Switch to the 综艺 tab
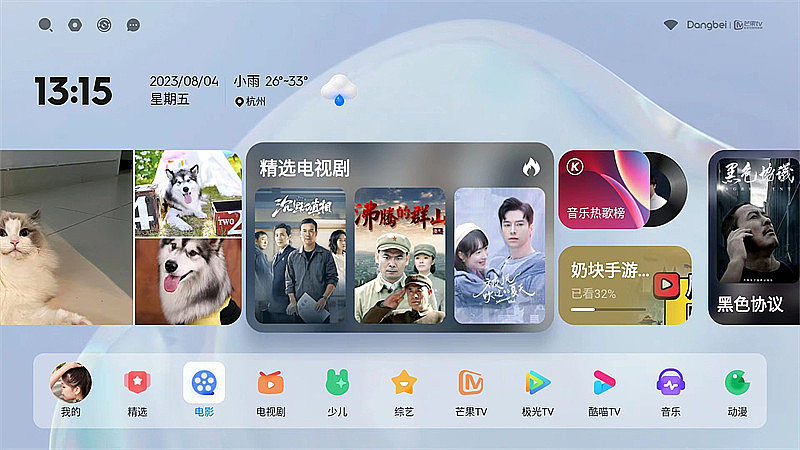Viewport: 800px width, 450px height. [404, 390]
